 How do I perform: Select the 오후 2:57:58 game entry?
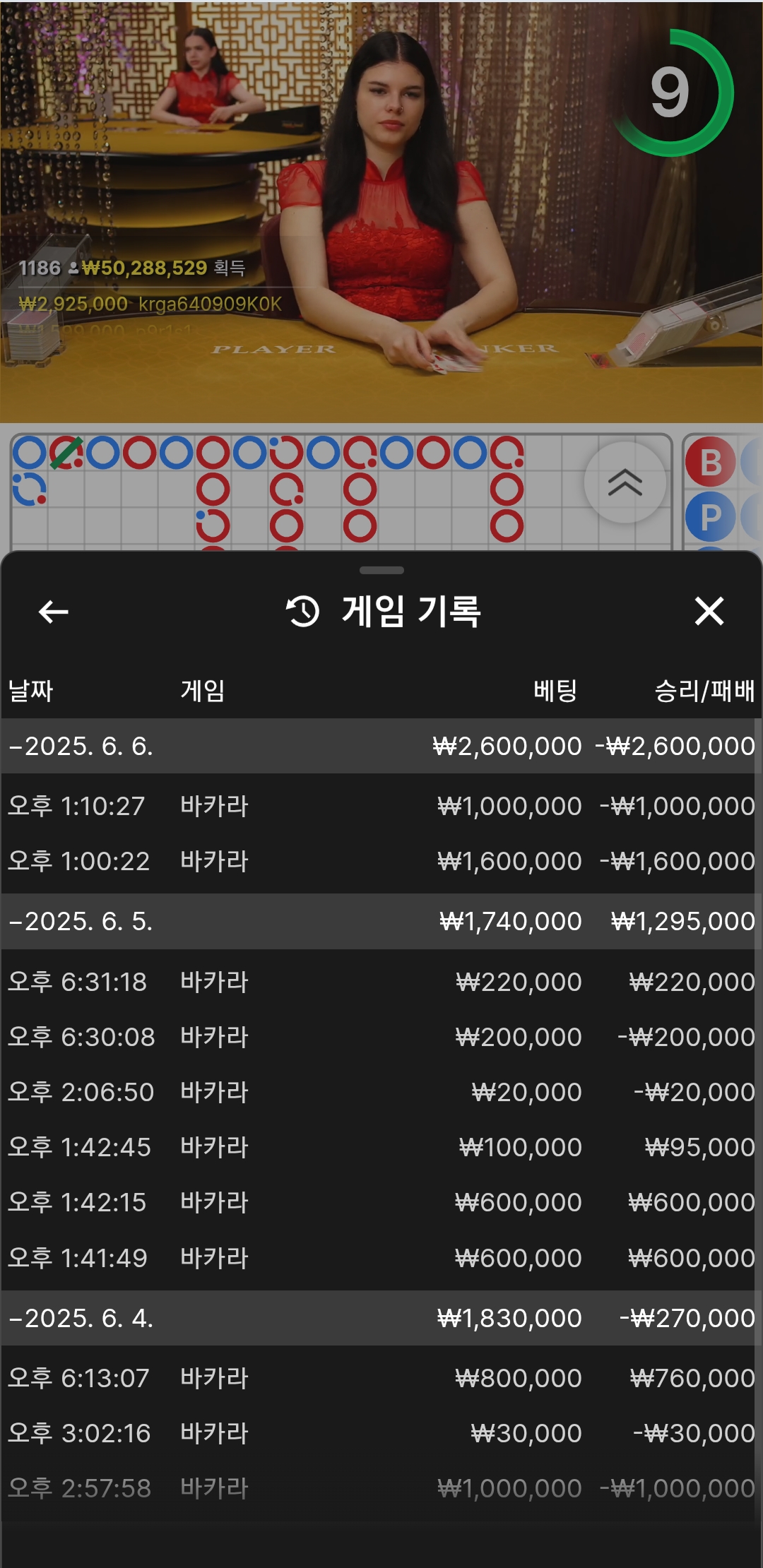381,1488
